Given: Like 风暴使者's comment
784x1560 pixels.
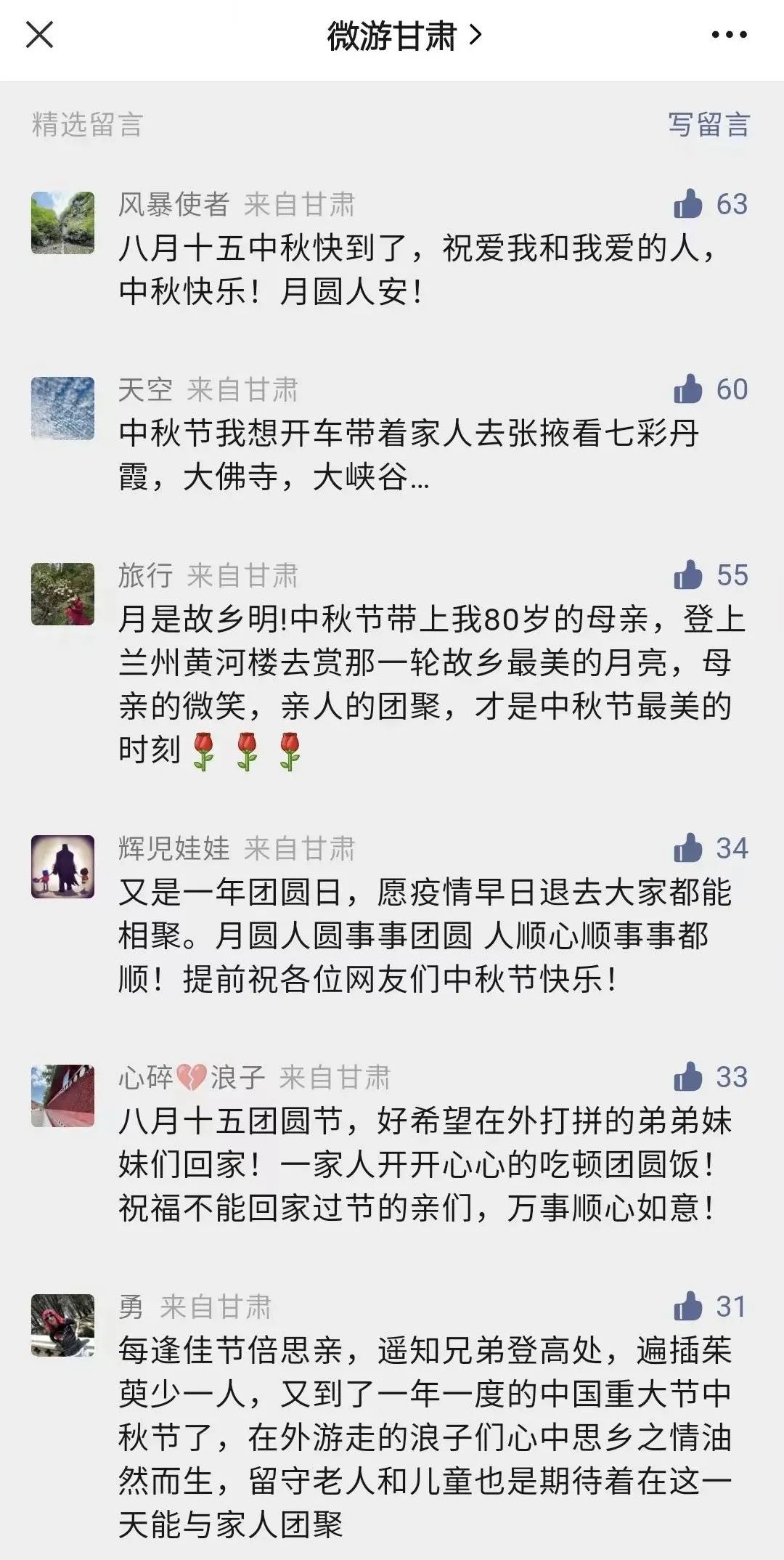Looking at the screenshot, I should [x=688, y=204].
